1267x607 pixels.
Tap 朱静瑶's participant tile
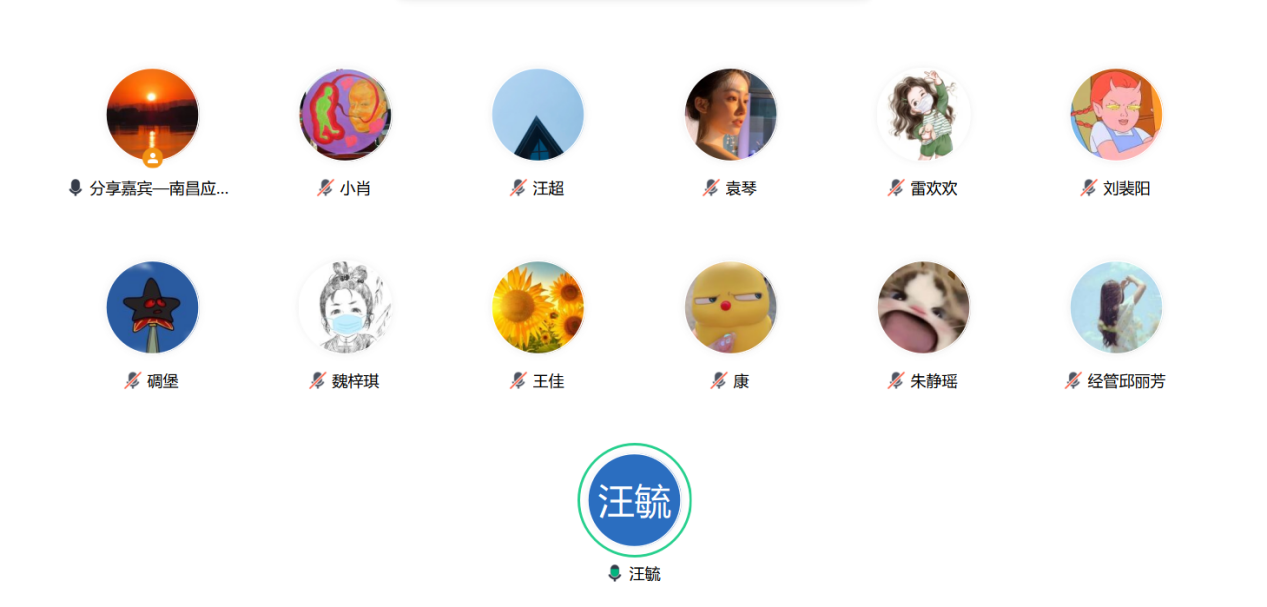click(x=923, y=307)
